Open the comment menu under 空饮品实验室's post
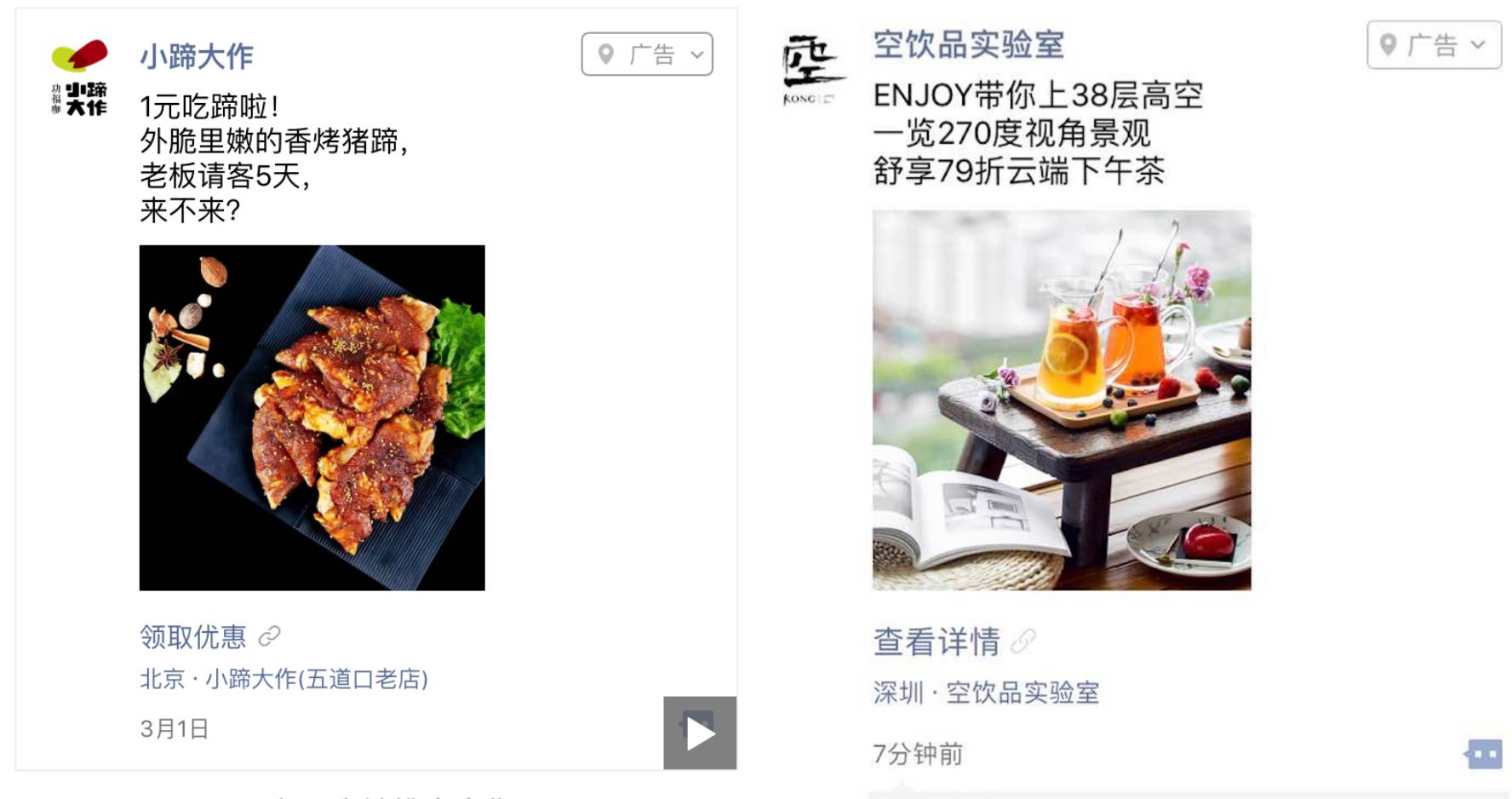This screenshot has height=799, width=1512. 1484,754
